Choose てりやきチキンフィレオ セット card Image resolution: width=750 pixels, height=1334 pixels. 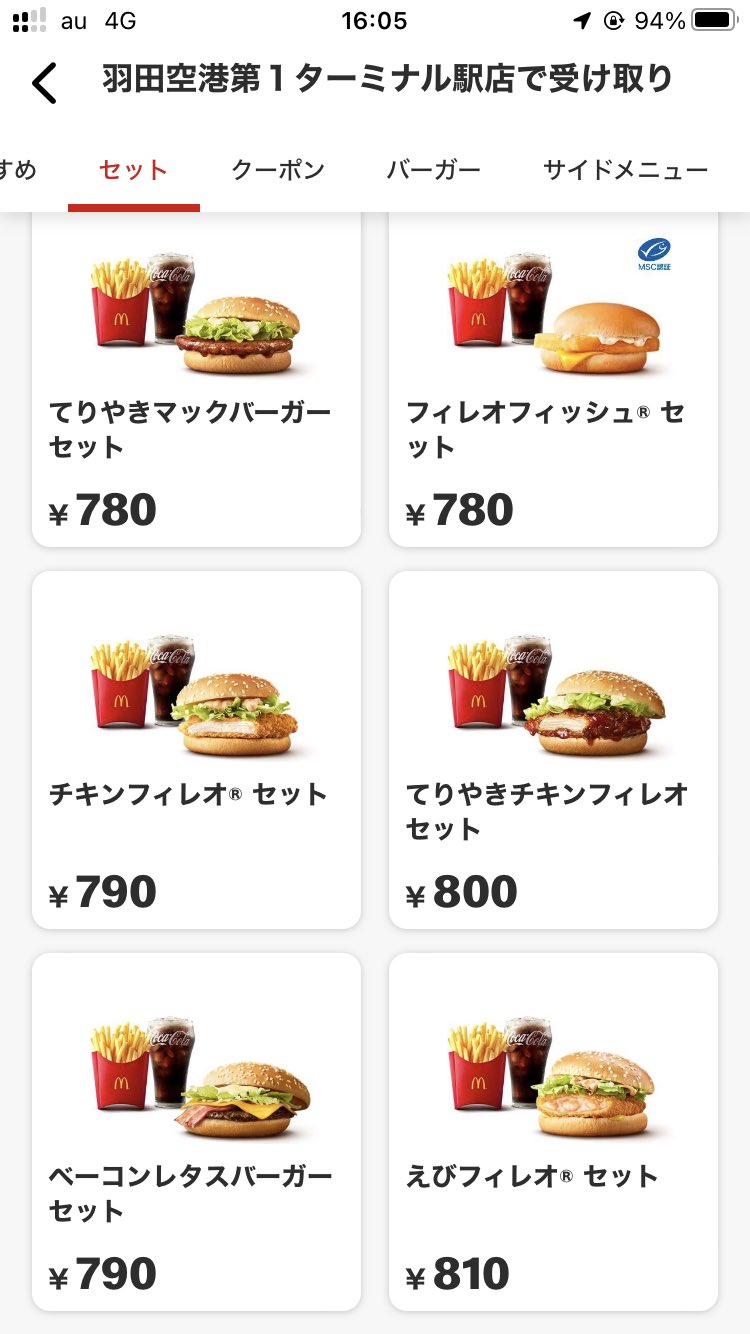(553, 750)
